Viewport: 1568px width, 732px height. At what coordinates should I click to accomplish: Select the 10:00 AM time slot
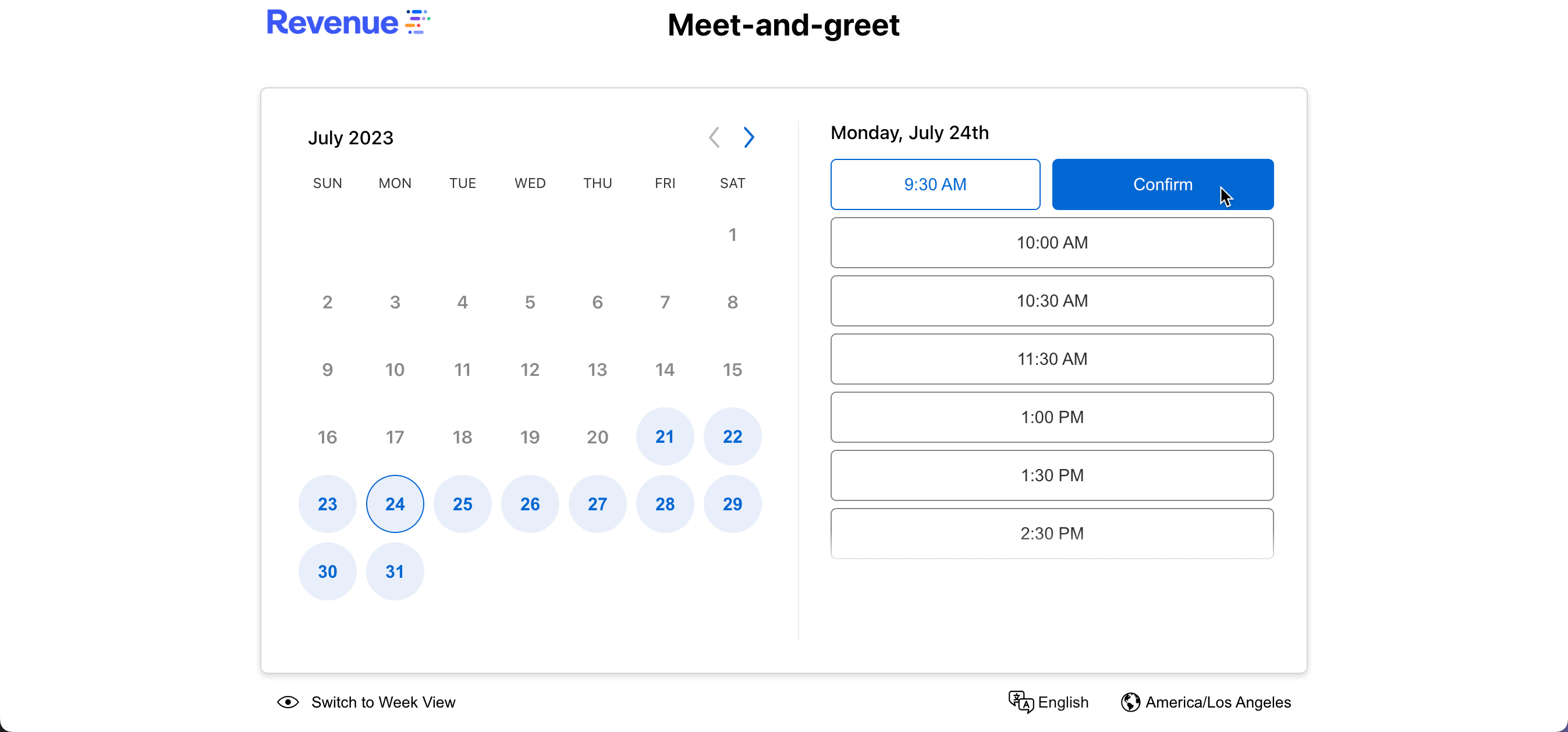[1051, 243]
